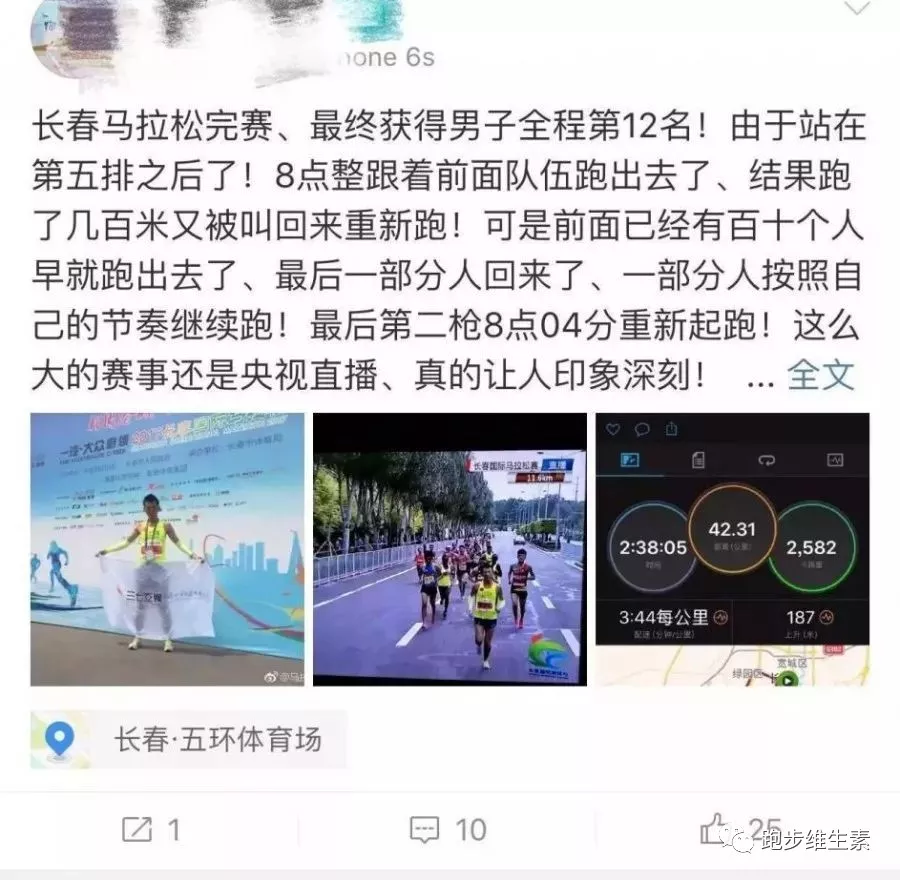Open comments on this post
This screenshot has height=880, width=900.
[x=448, y=828]
